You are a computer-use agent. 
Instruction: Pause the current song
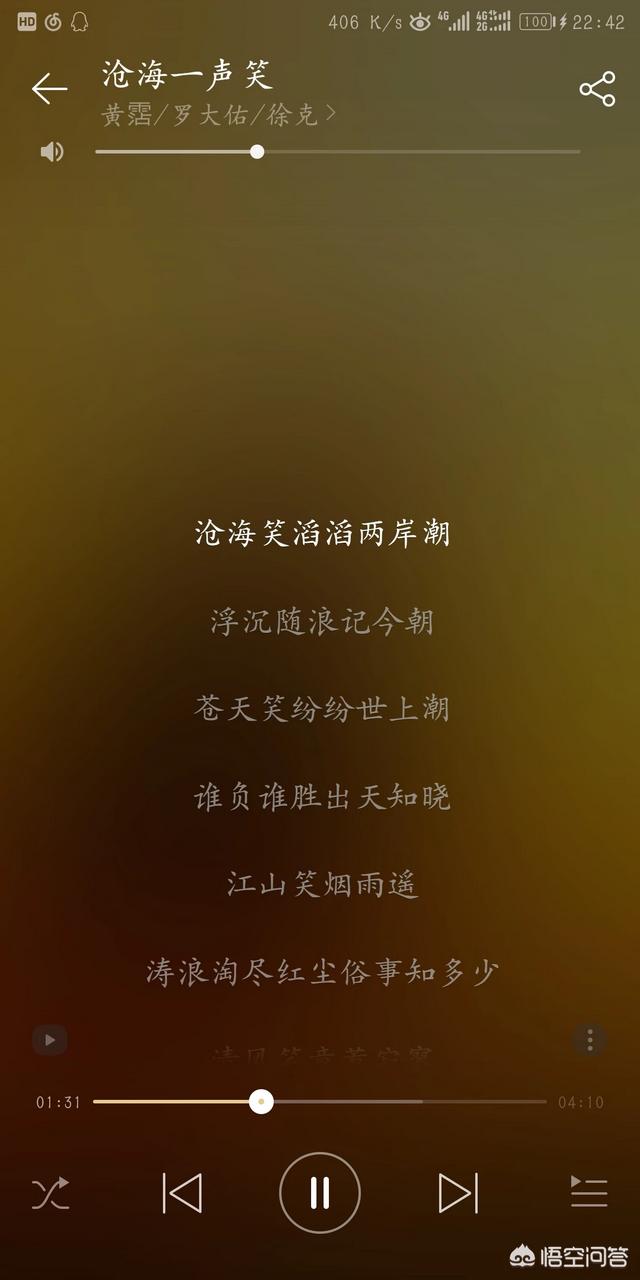(320, 1193)
